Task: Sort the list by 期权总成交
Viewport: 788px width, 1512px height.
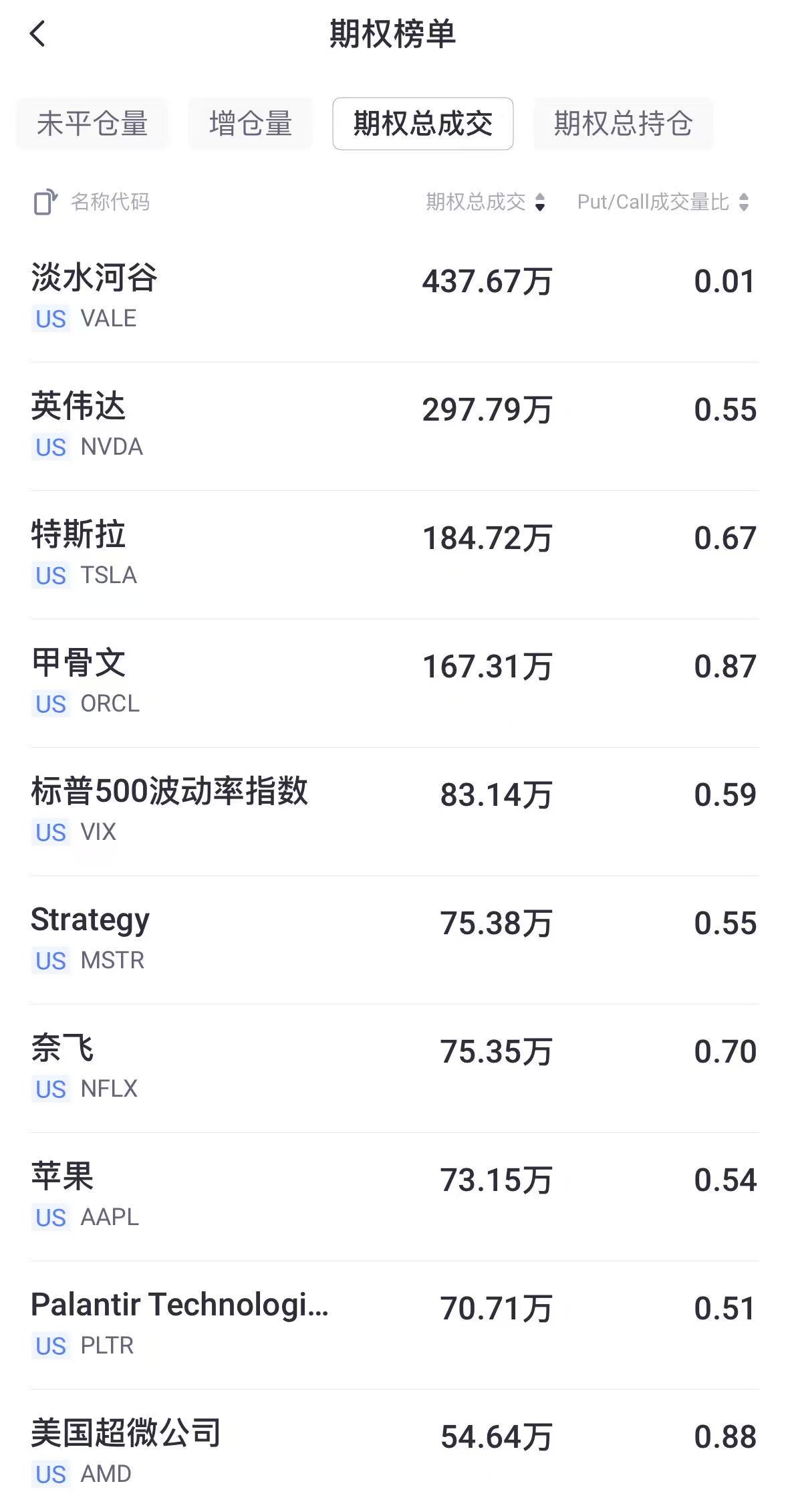Action: point(486,202)
